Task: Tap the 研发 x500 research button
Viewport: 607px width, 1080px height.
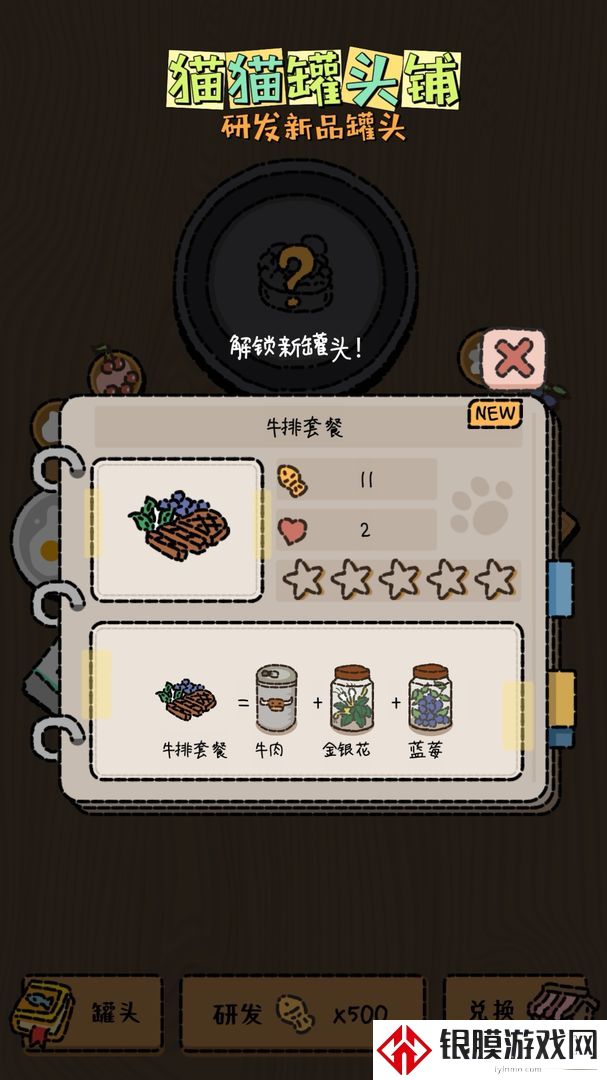Action: coord(300,1014)
